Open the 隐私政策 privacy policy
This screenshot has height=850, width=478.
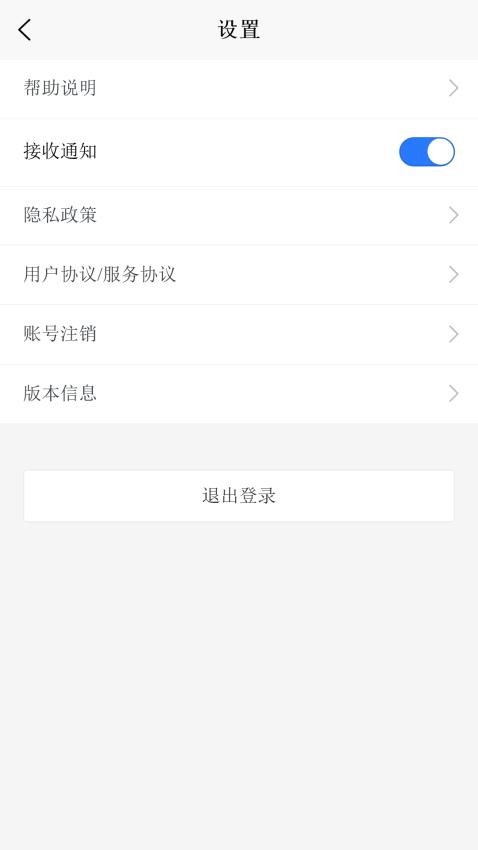[x=239, y=216]
